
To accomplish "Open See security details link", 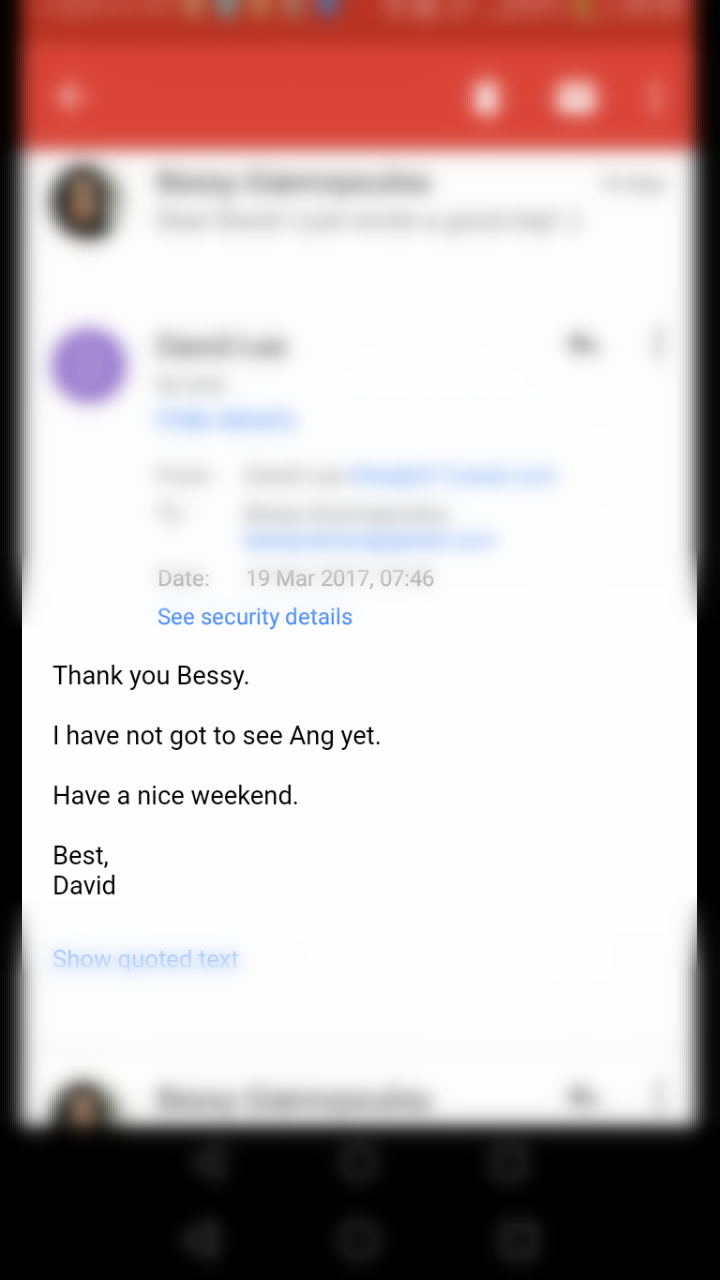I will tap(255, 617).
